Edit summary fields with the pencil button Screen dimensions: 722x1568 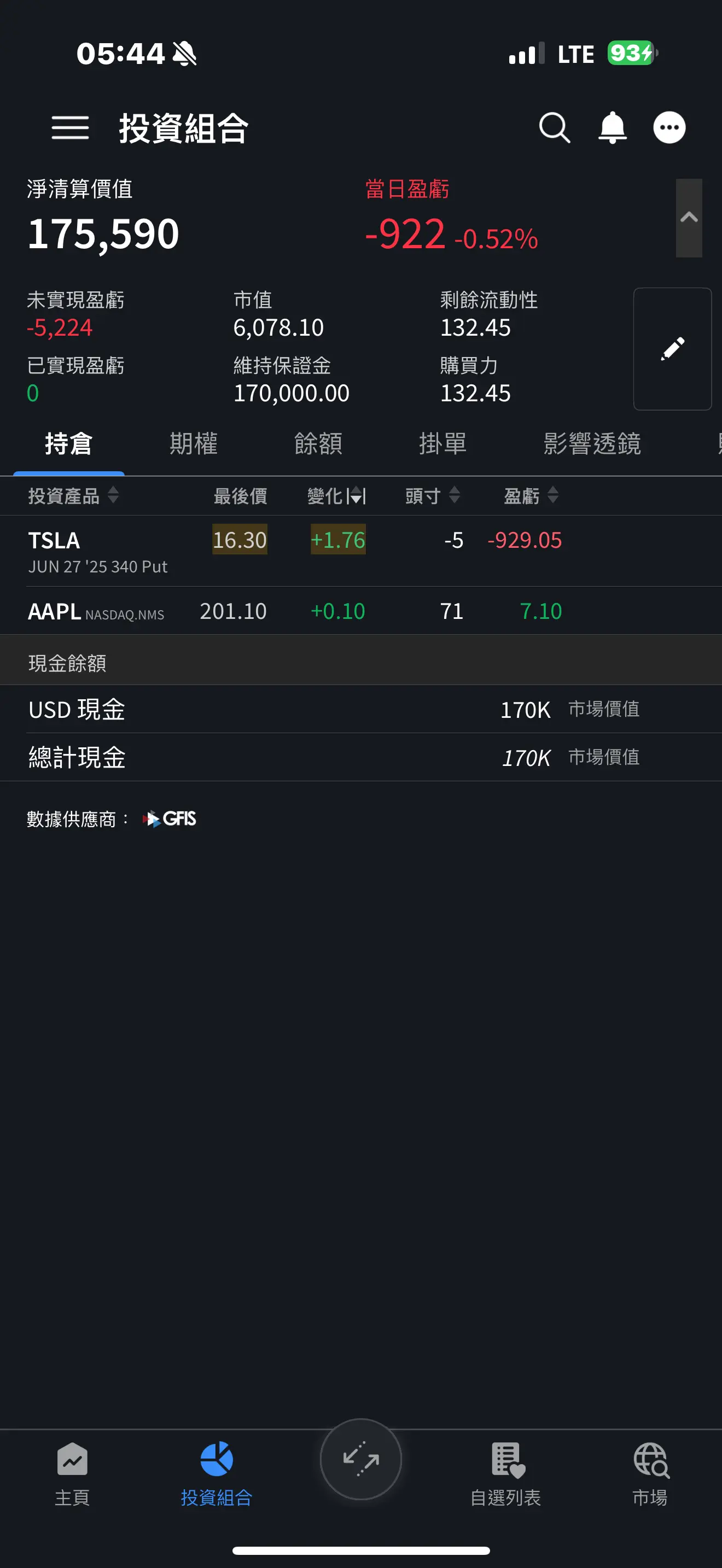click(673, 349)
